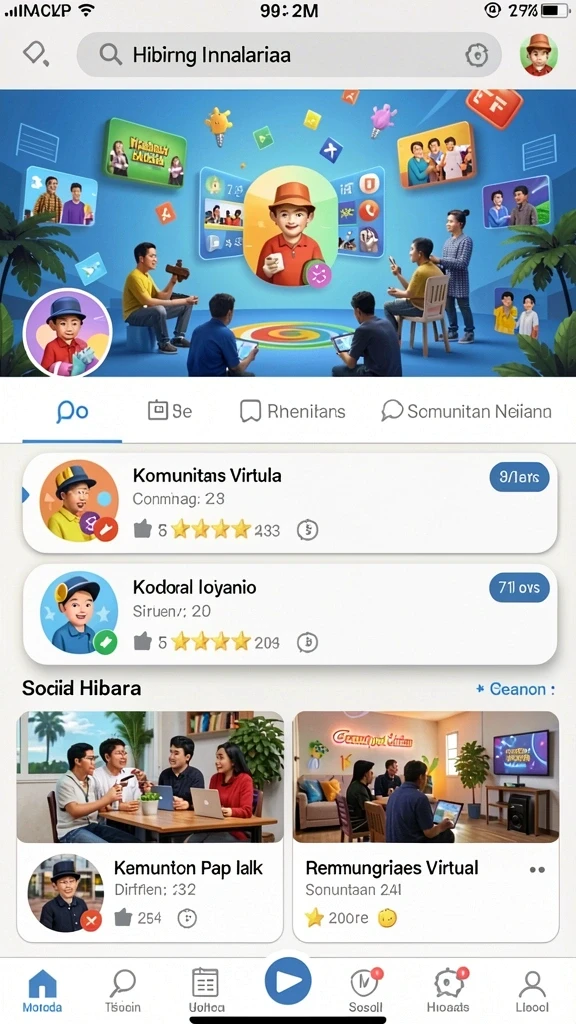The width and height of the screenshot is (576, 1024).
Task: Open the Remmungriaes Virtual card
Action: pyautogui.click(x=426, y=826)
